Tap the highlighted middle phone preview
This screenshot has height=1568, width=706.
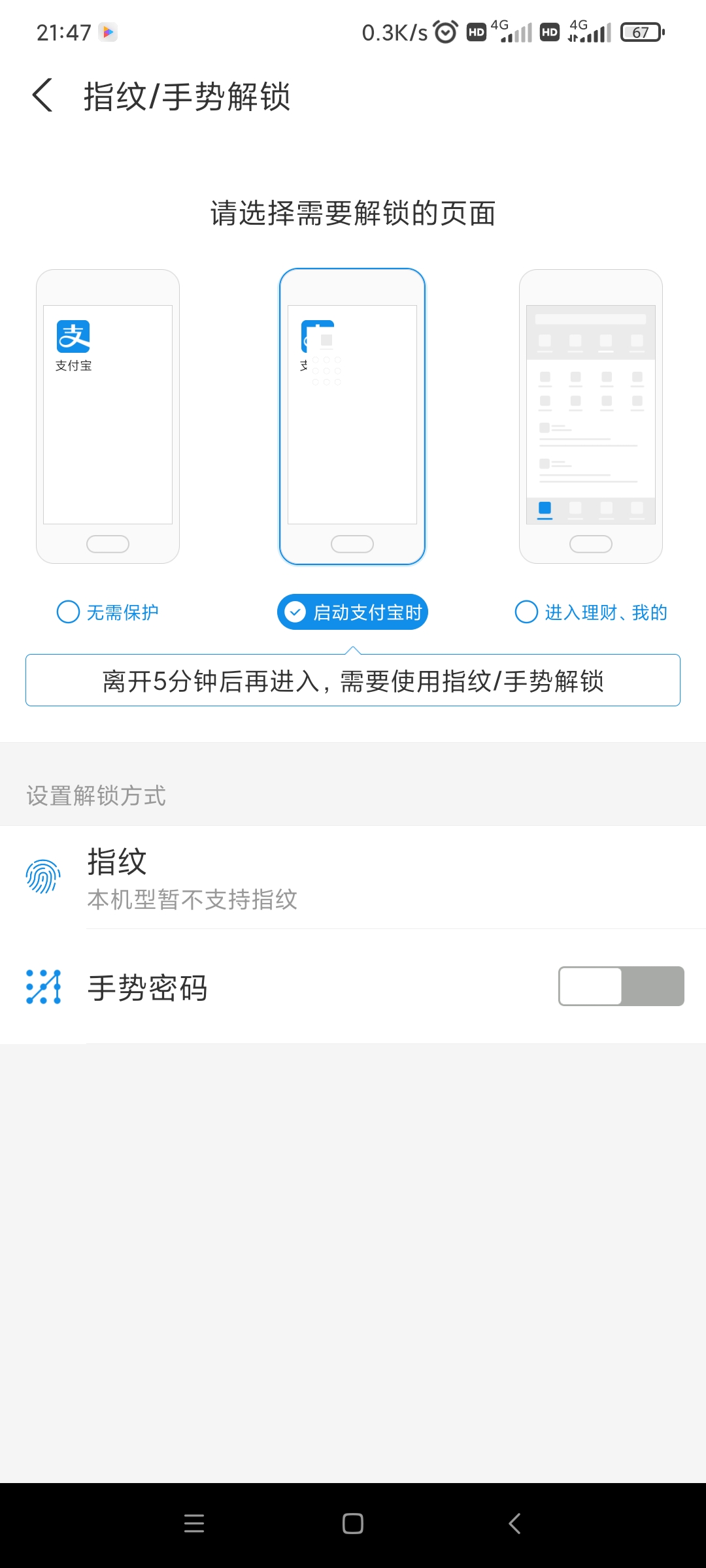[x=352, y=416]
